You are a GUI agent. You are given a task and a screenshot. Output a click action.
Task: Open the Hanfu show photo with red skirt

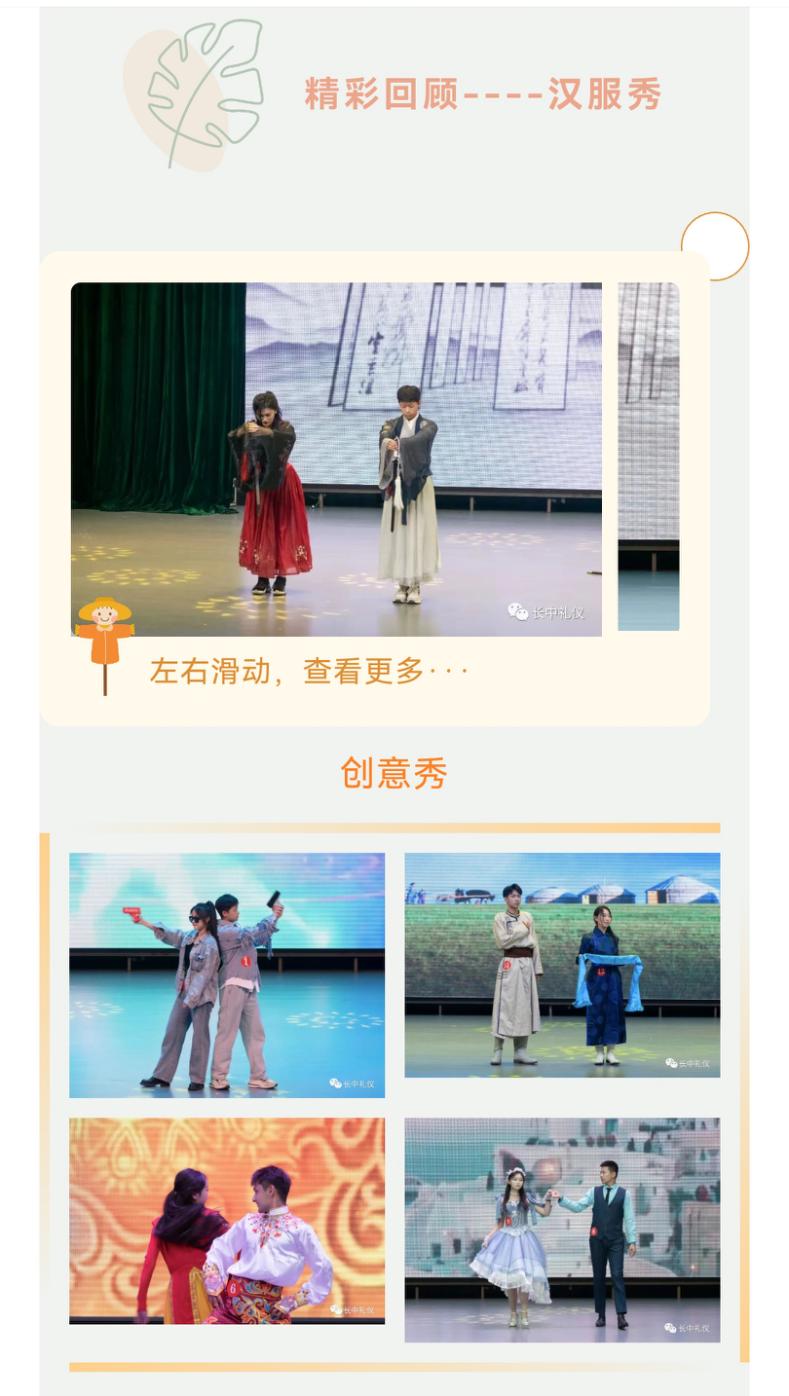[336, 459]
